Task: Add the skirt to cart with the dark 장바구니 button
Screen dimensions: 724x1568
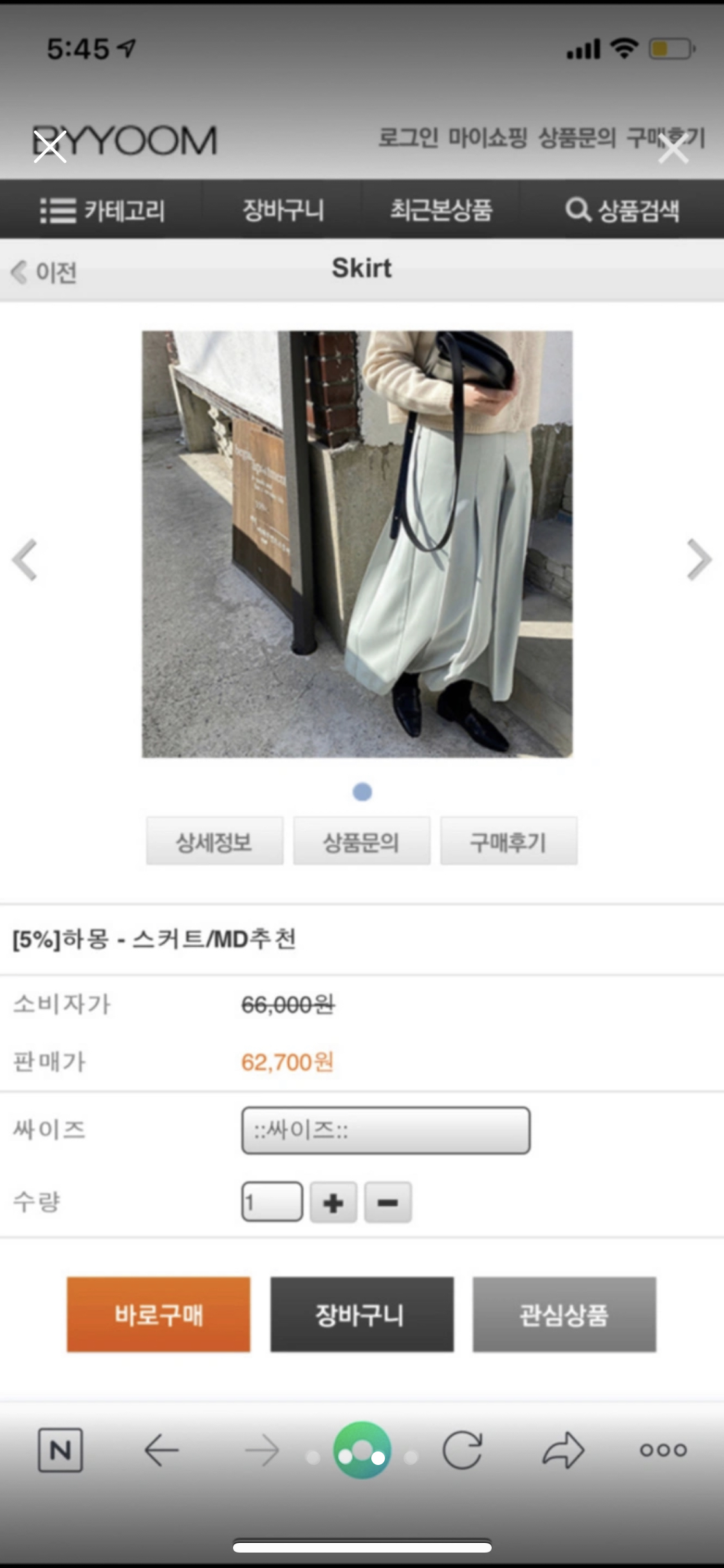Action: point(362,1314)
